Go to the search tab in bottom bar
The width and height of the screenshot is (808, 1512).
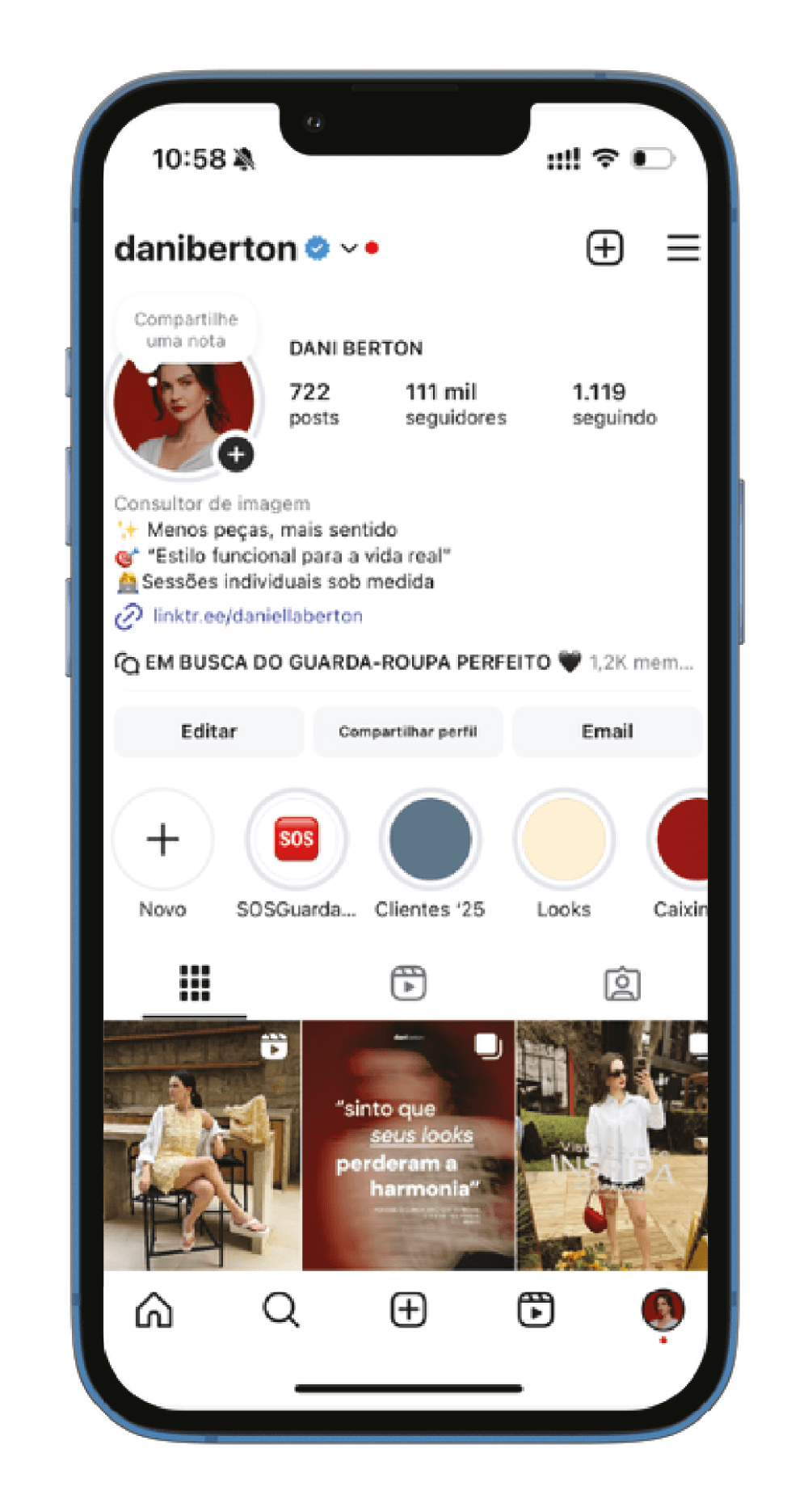[280, 1310]
